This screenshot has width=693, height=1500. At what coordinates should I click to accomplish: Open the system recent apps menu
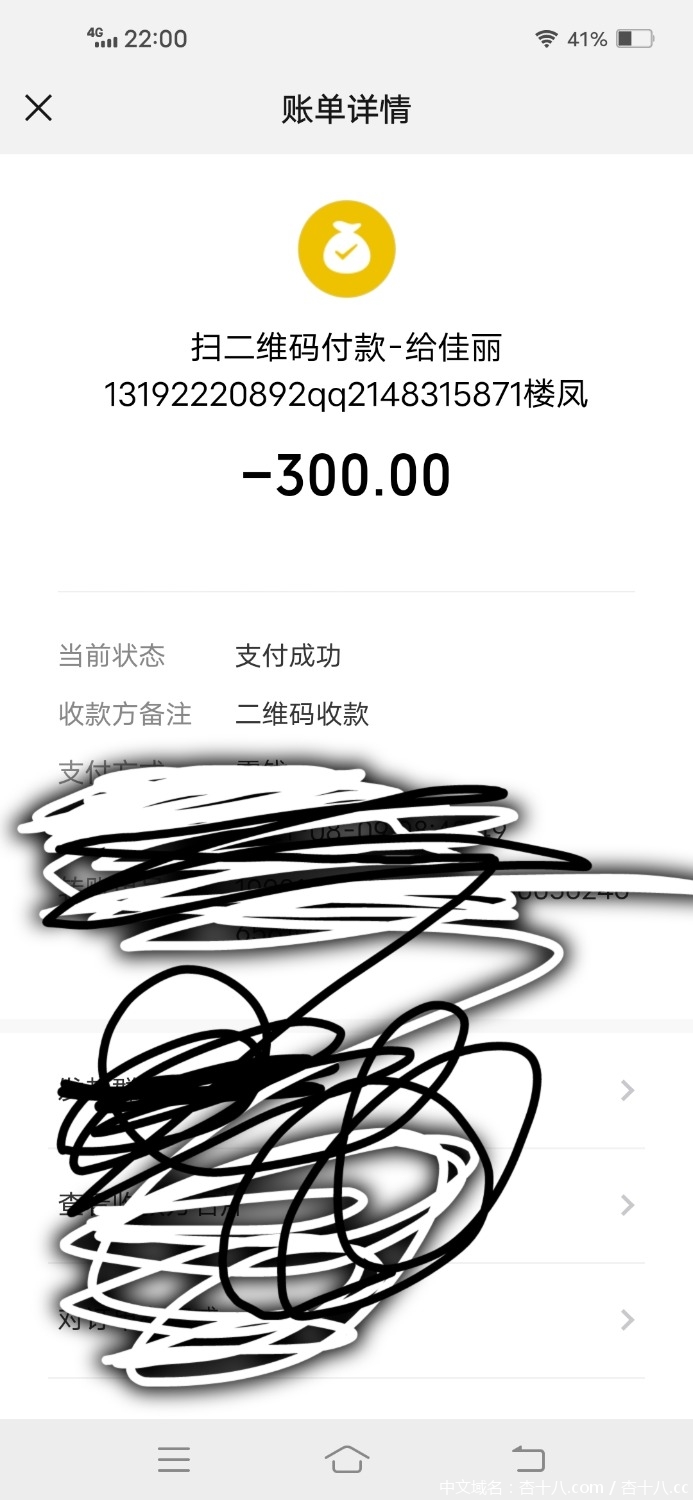coord(174,1459)
